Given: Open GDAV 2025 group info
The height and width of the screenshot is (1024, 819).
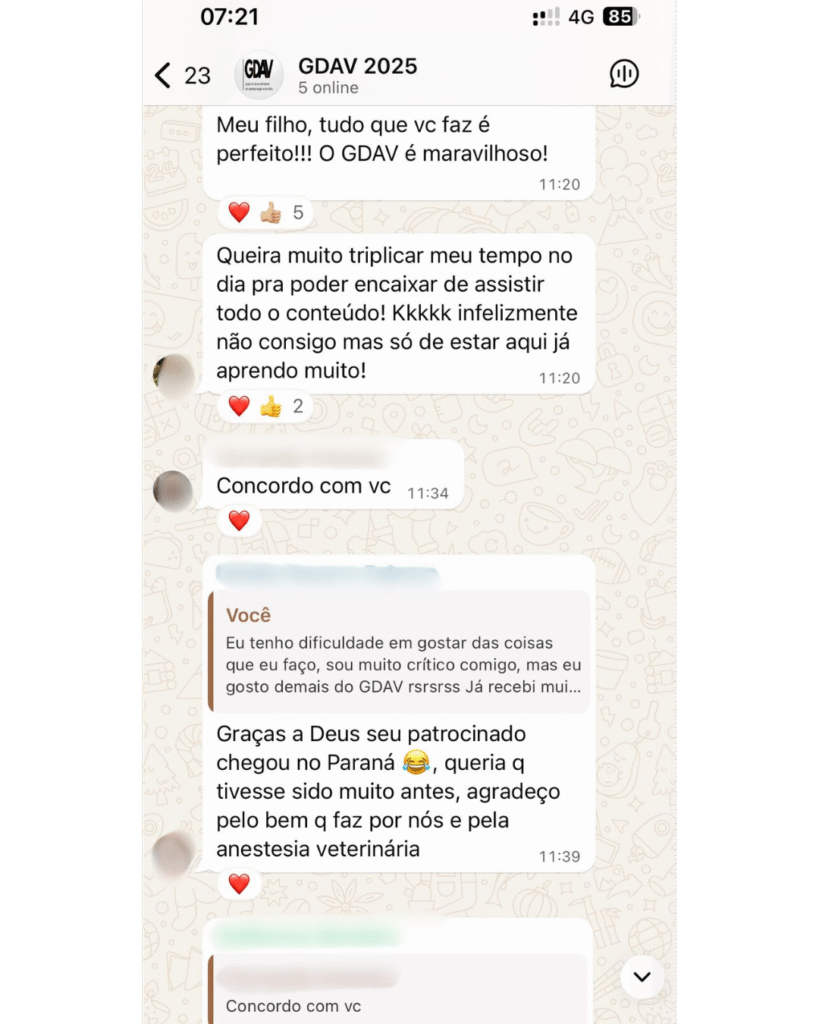Looking at the screenshot, I should click(357, 75).
